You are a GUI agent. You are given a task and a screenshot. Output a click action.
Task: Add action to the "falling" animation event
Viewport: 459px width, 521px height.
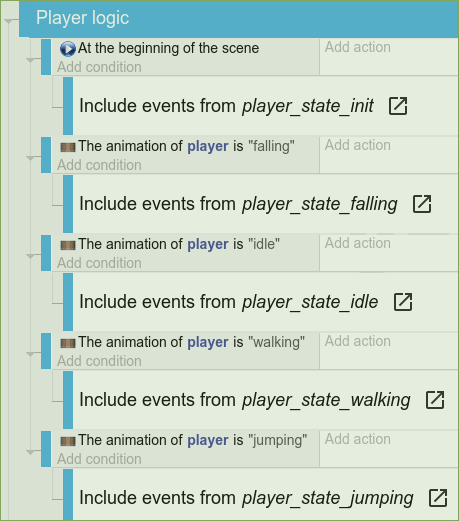click(358, 145)
